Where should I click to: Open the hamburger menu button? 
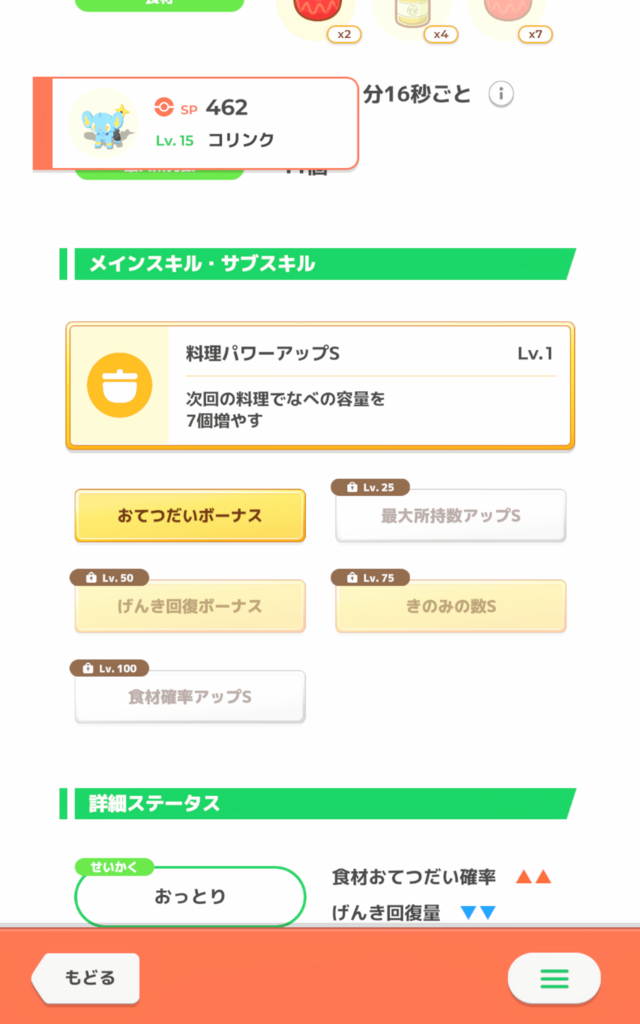click(554, 978)
